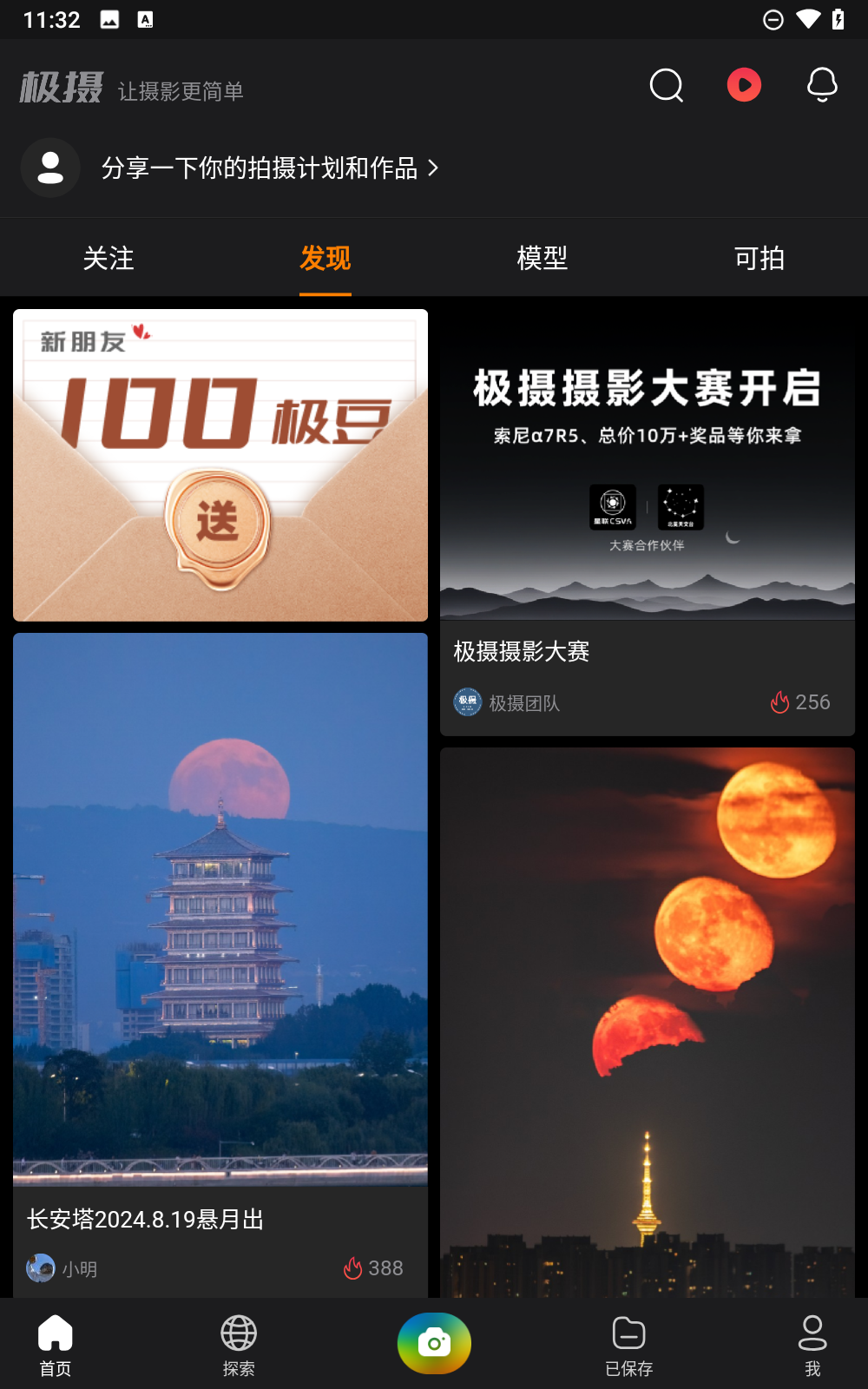Switch to the 关注 tab
The image size is (868, 1389).
pyautogui.click(x=108, y=258)
